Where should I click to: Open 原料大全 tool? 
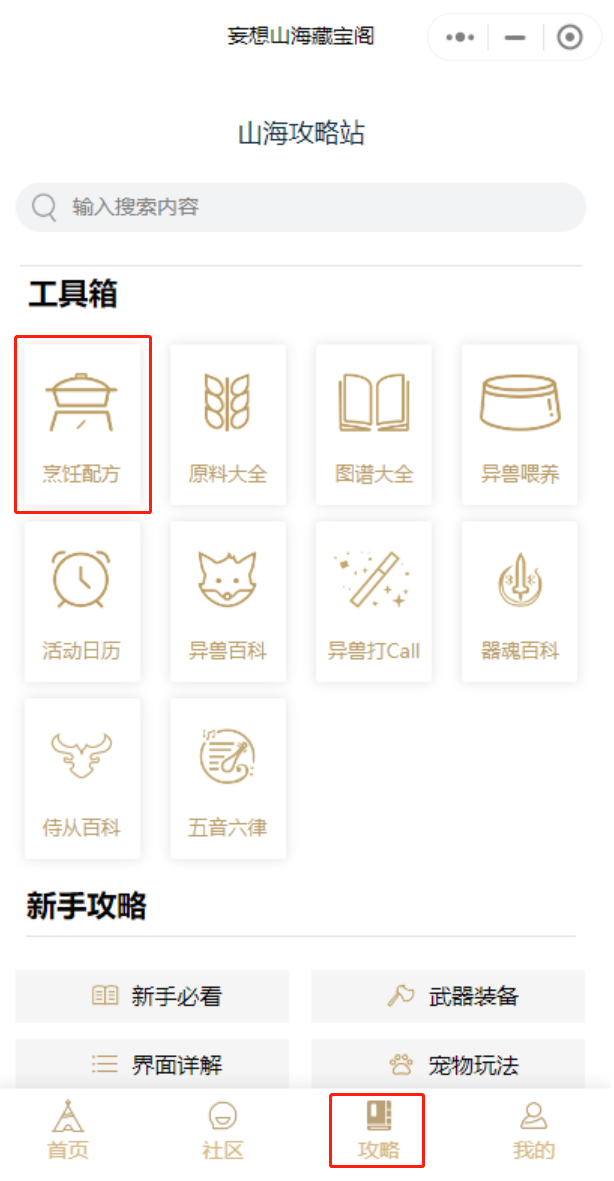(x=228, y=425)
